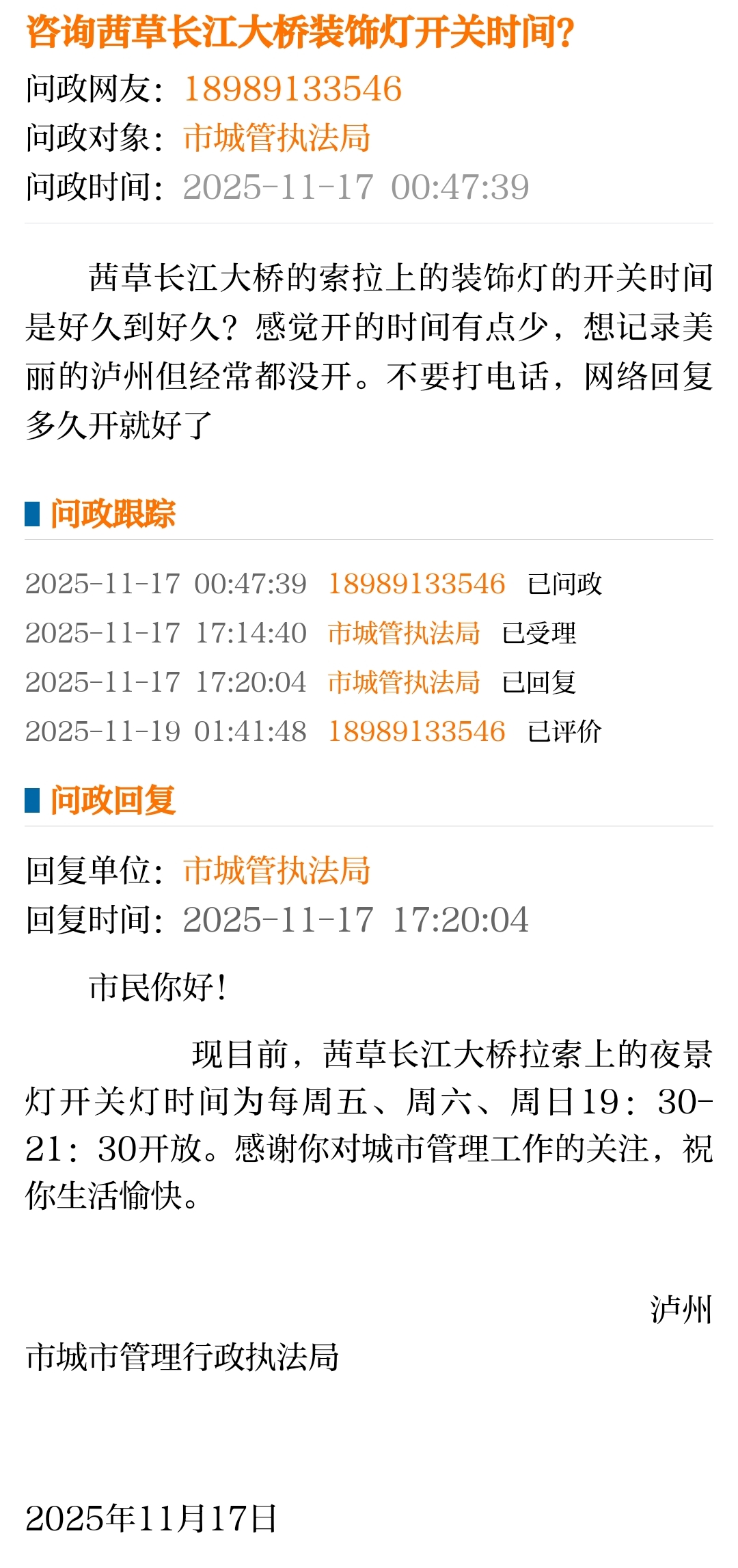Open 18989133546 in the 已评价 tracking row

pyautogui.click(x=416, y=732)
